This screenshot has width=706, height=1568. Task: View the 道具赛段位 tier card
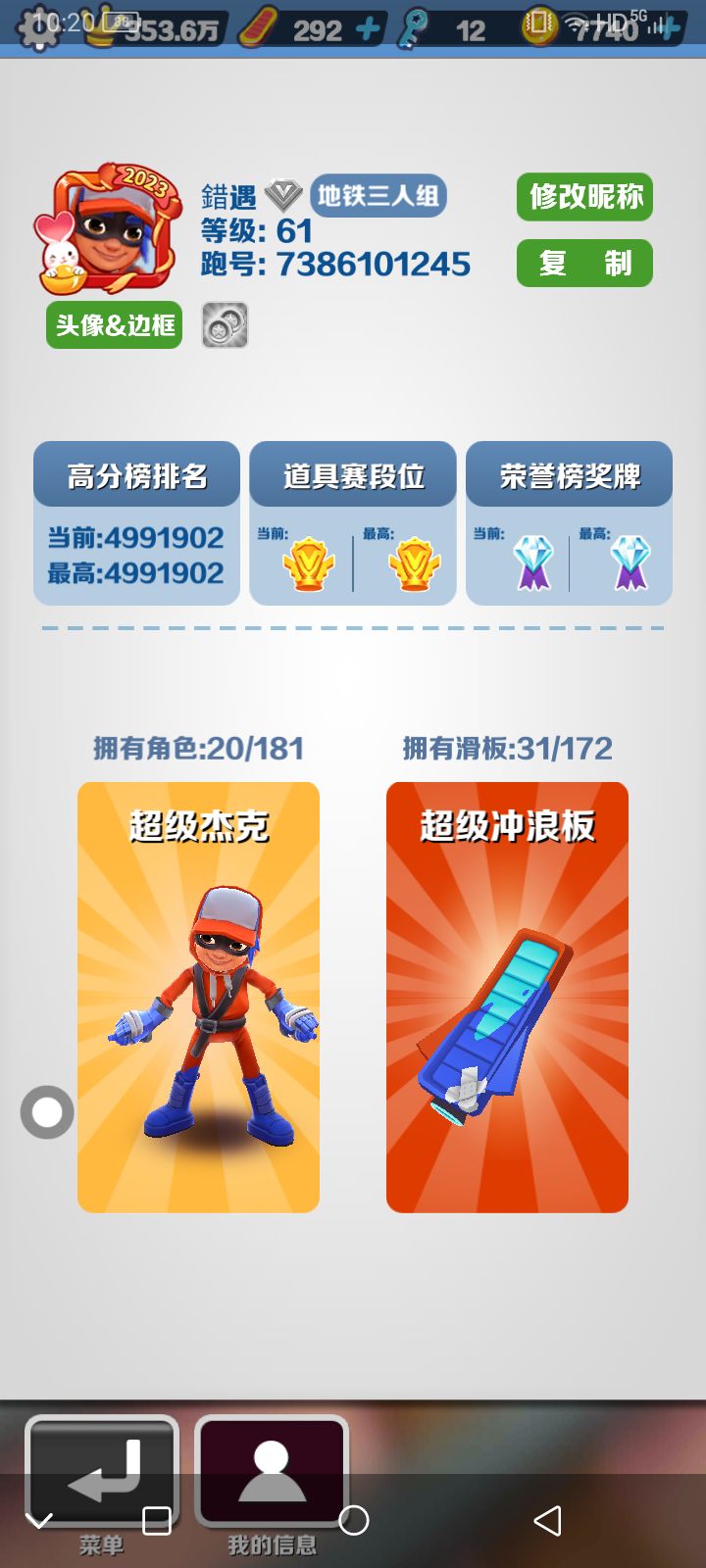353,523
